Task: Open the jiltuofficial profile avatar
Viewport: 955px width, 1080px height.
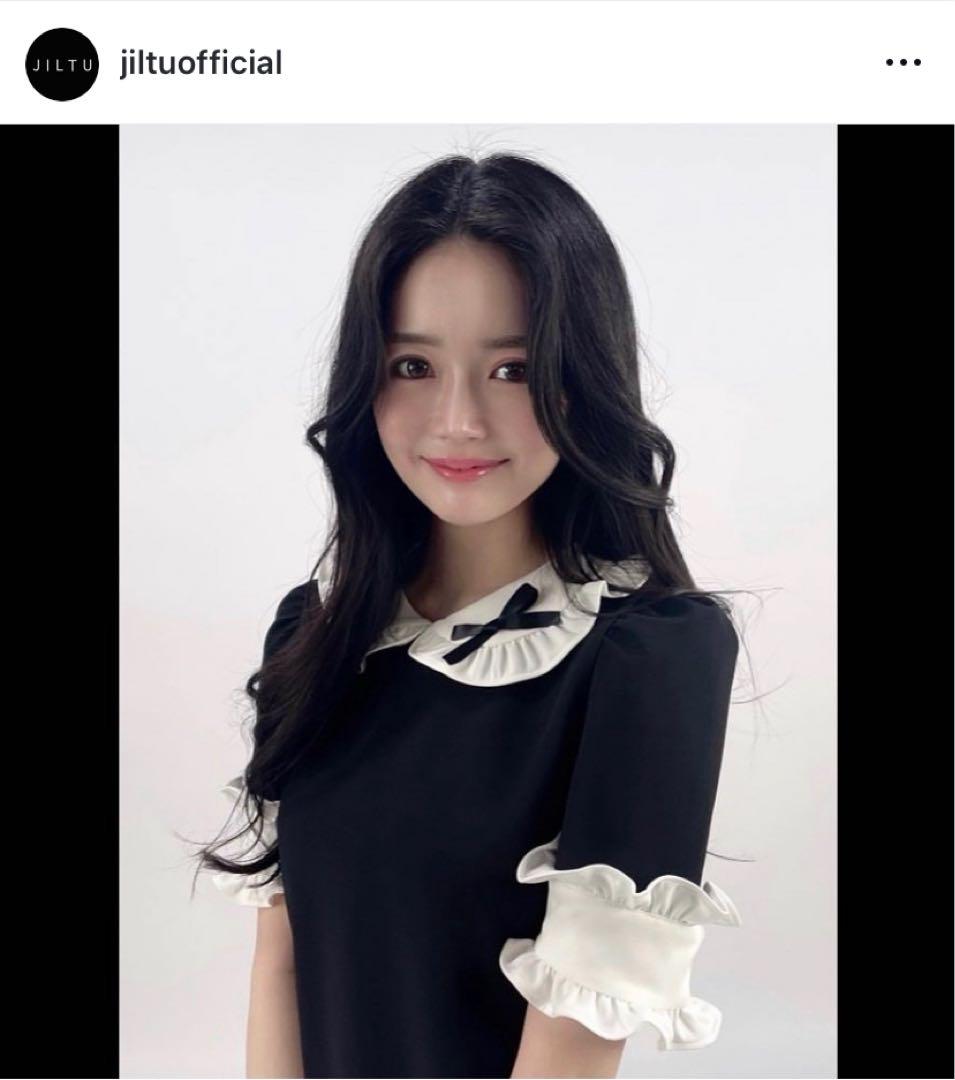Action: tap(63, 64)
